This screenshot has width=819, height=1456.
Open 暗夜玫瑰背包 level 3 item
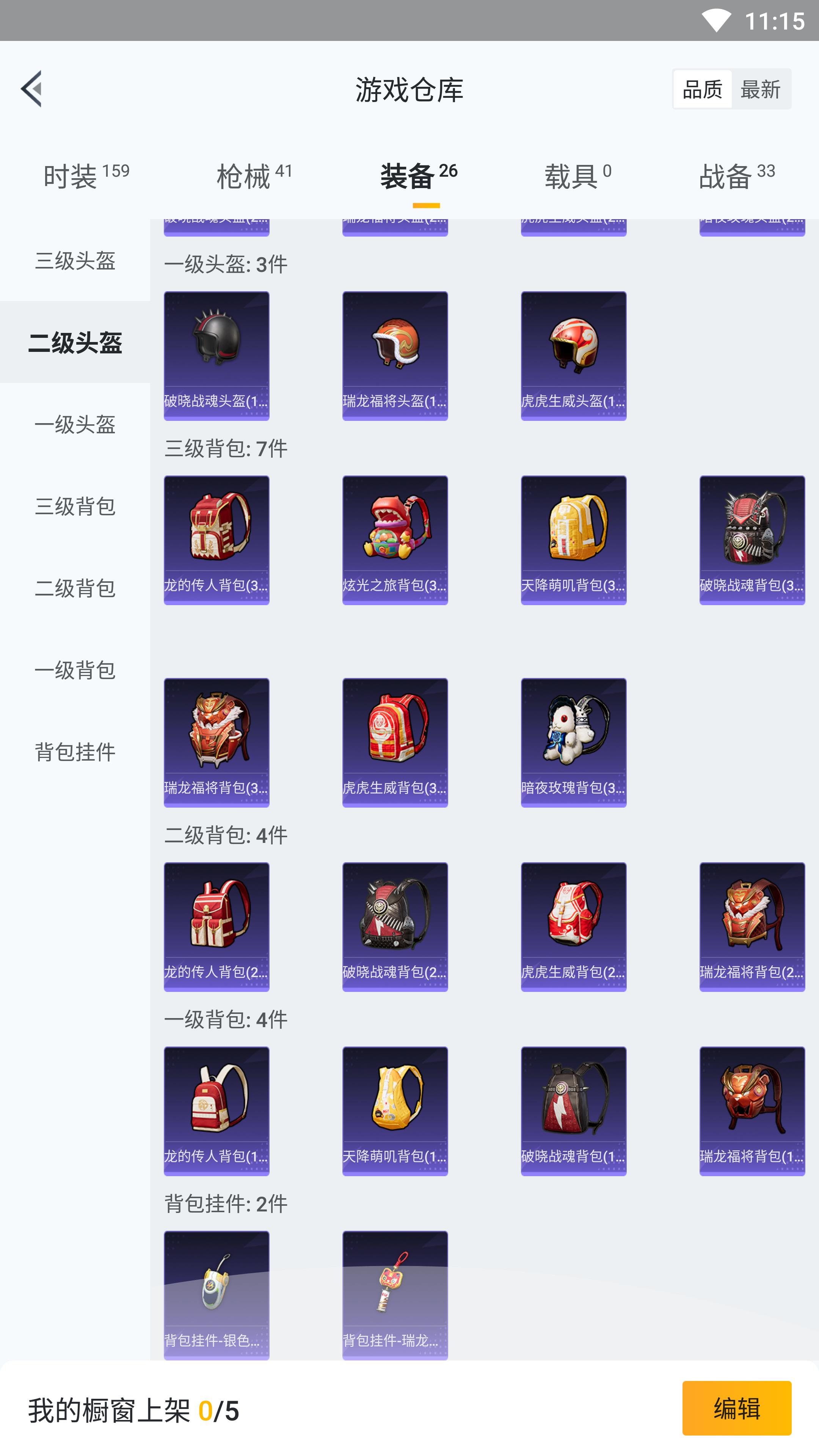coord(573,742)
